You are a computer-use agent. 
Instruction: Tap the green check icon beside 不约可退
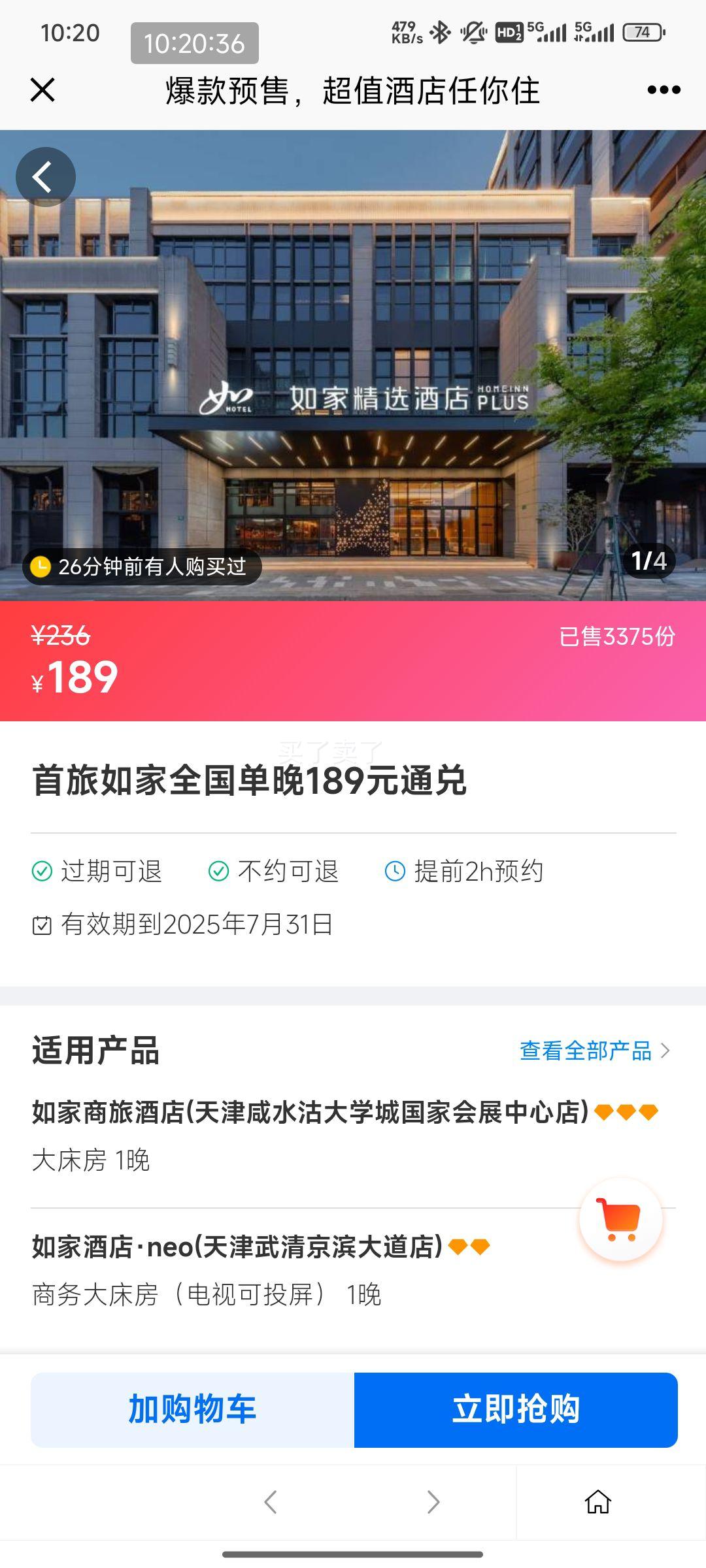217,871
